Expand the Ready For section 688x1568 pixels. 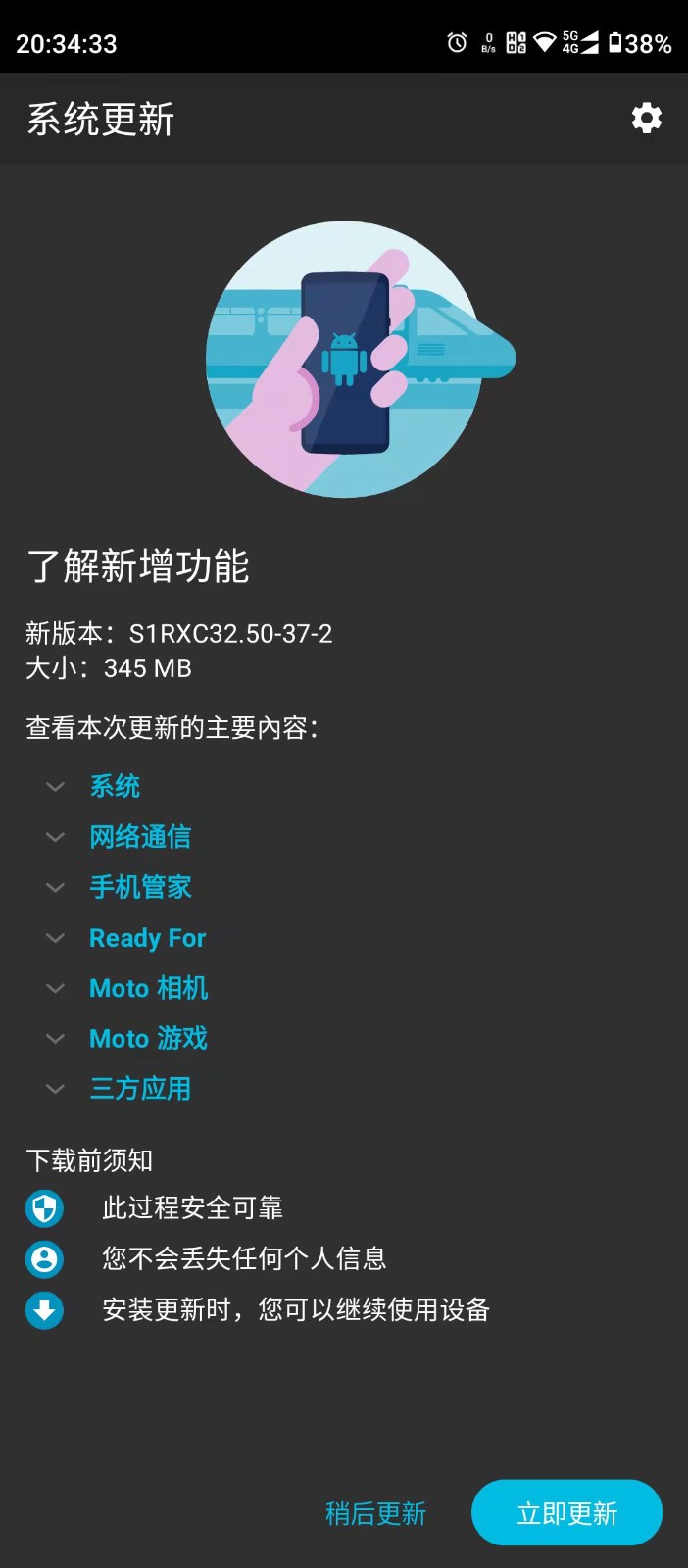[x=147, y=938]
